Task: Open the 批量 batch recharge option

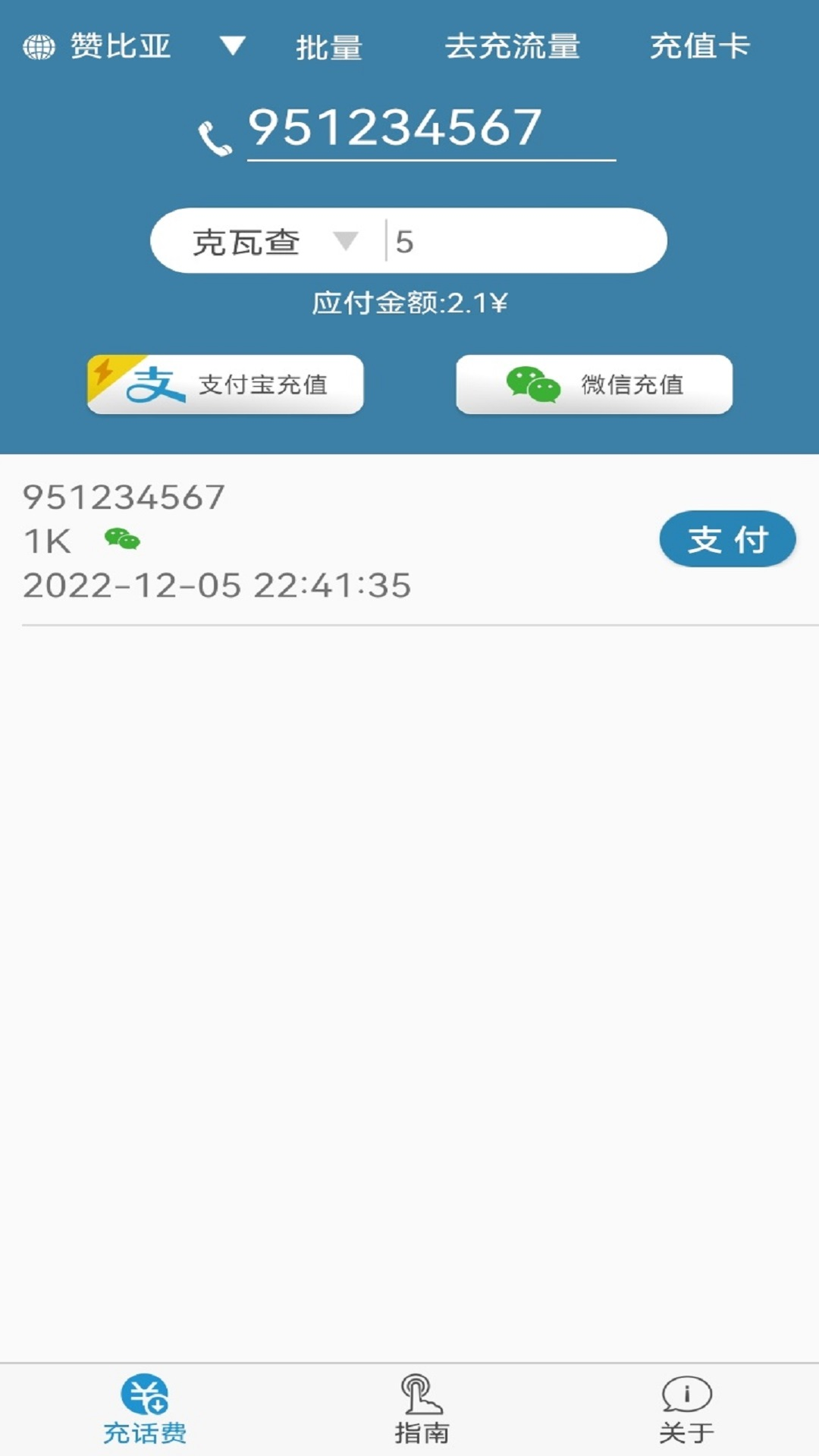Action: (328, 47)
